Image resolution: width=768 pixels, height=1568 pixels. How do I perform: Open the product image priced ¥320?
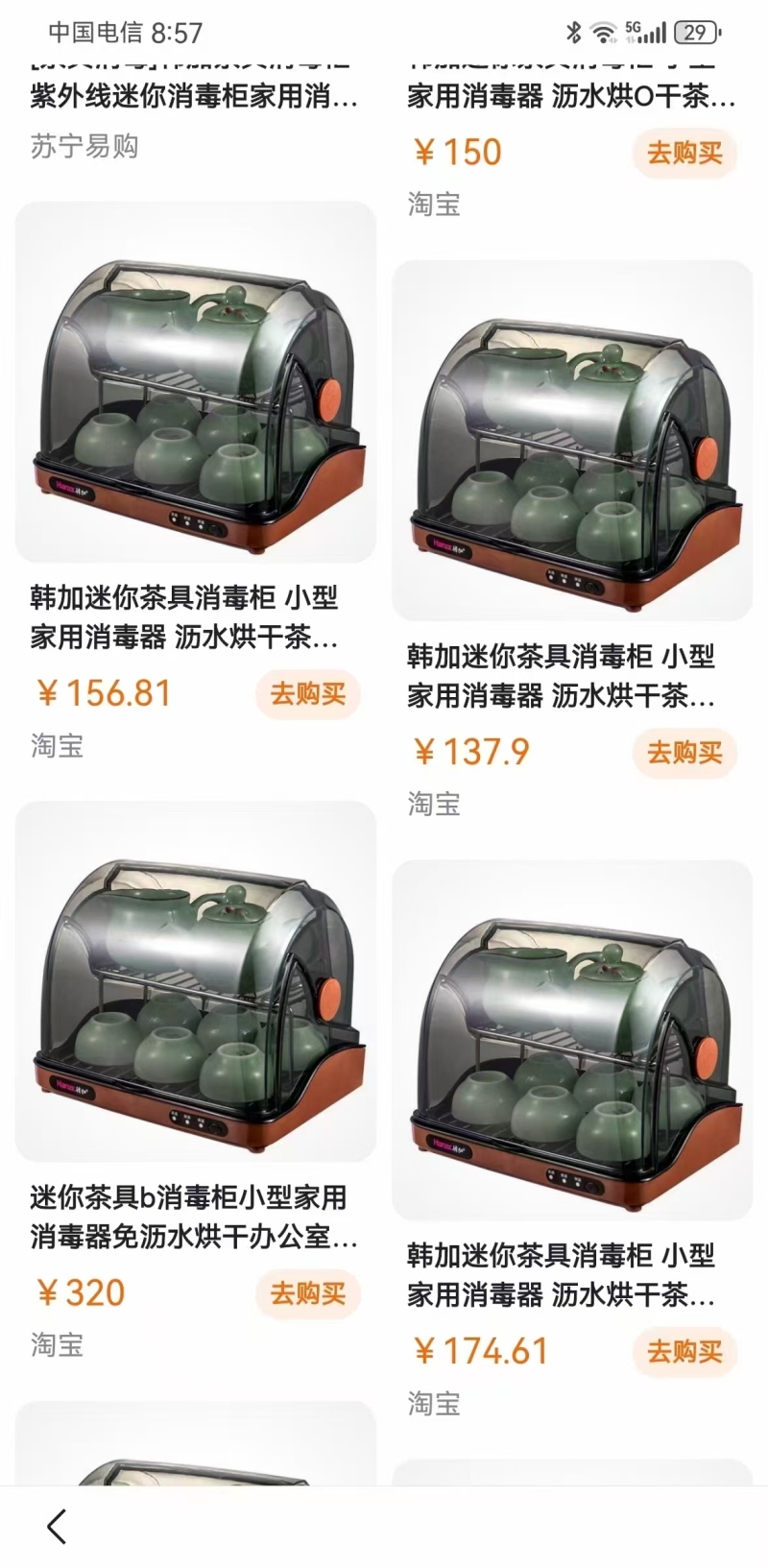coord(196,981)
